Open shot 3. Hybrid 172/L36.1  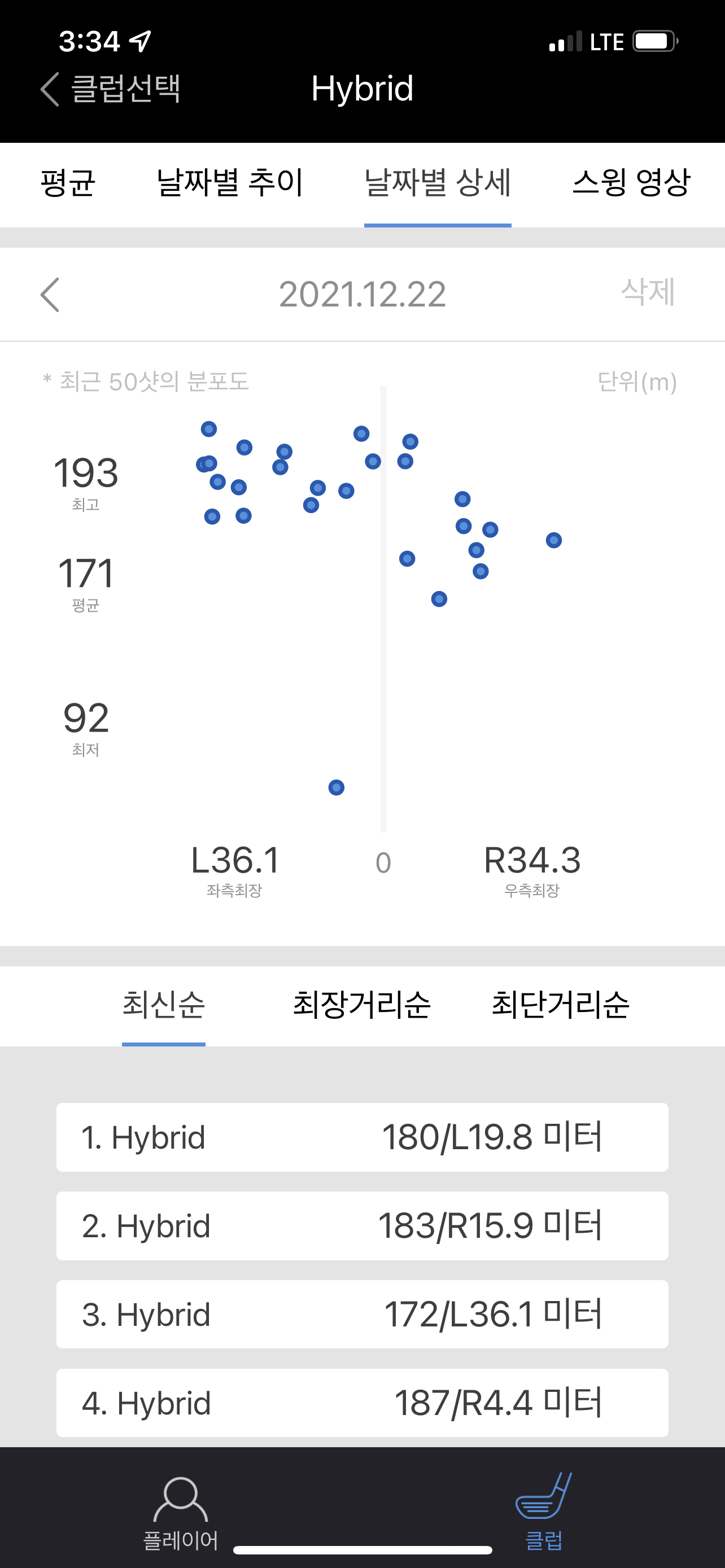click(x=362, y=1314)
